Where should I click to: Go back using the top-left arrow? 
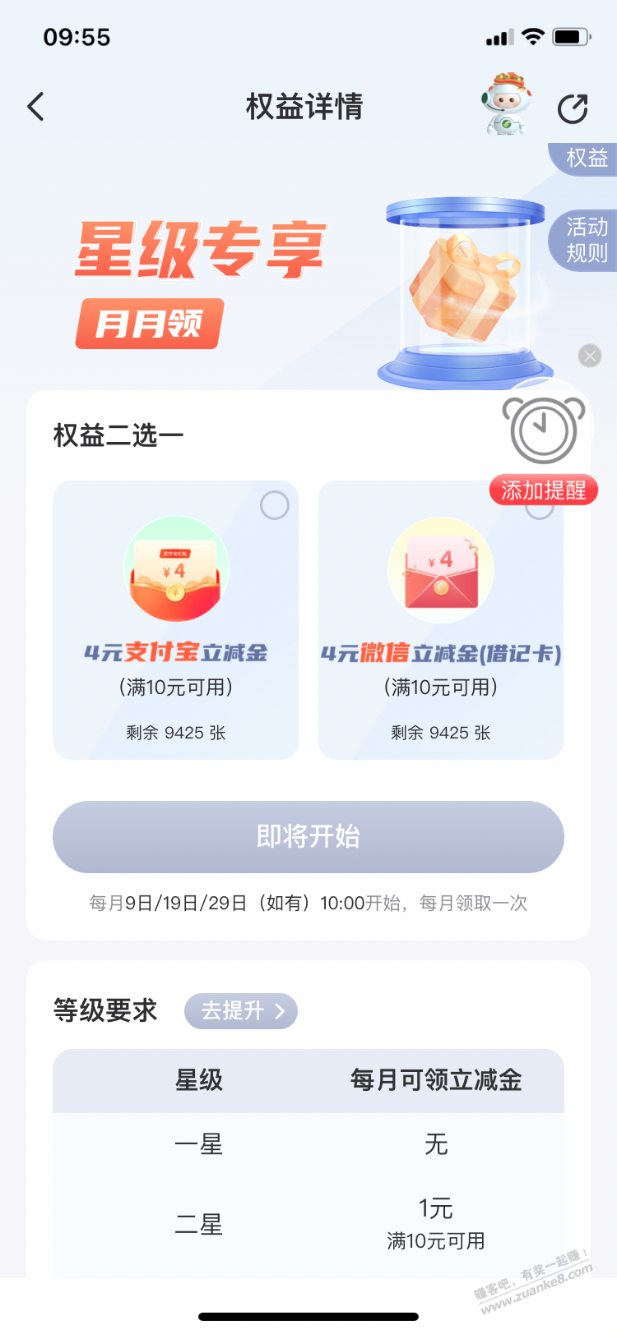[x=36, y=107]
